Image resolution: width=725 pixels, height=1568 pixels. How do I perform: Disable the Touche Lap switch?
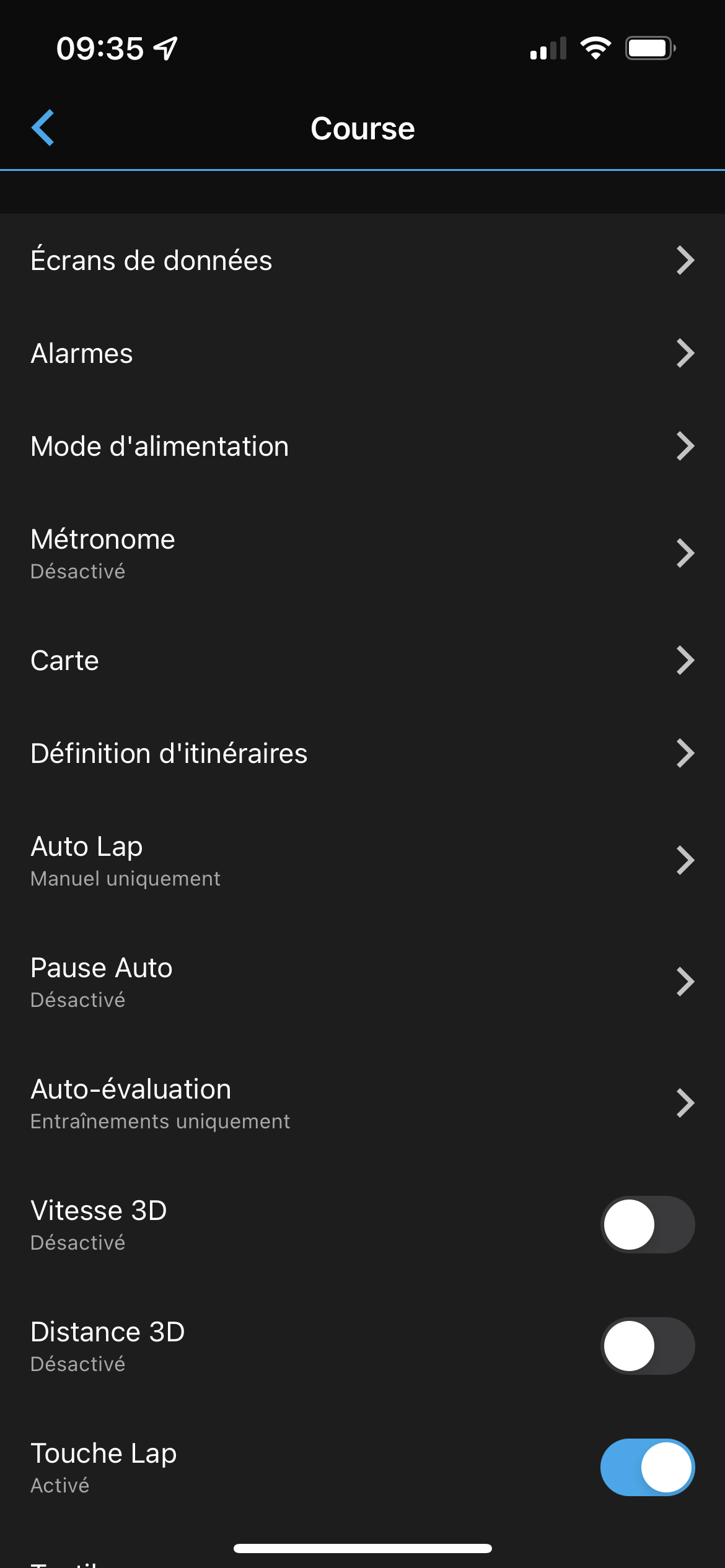[x=648, y=1467]
